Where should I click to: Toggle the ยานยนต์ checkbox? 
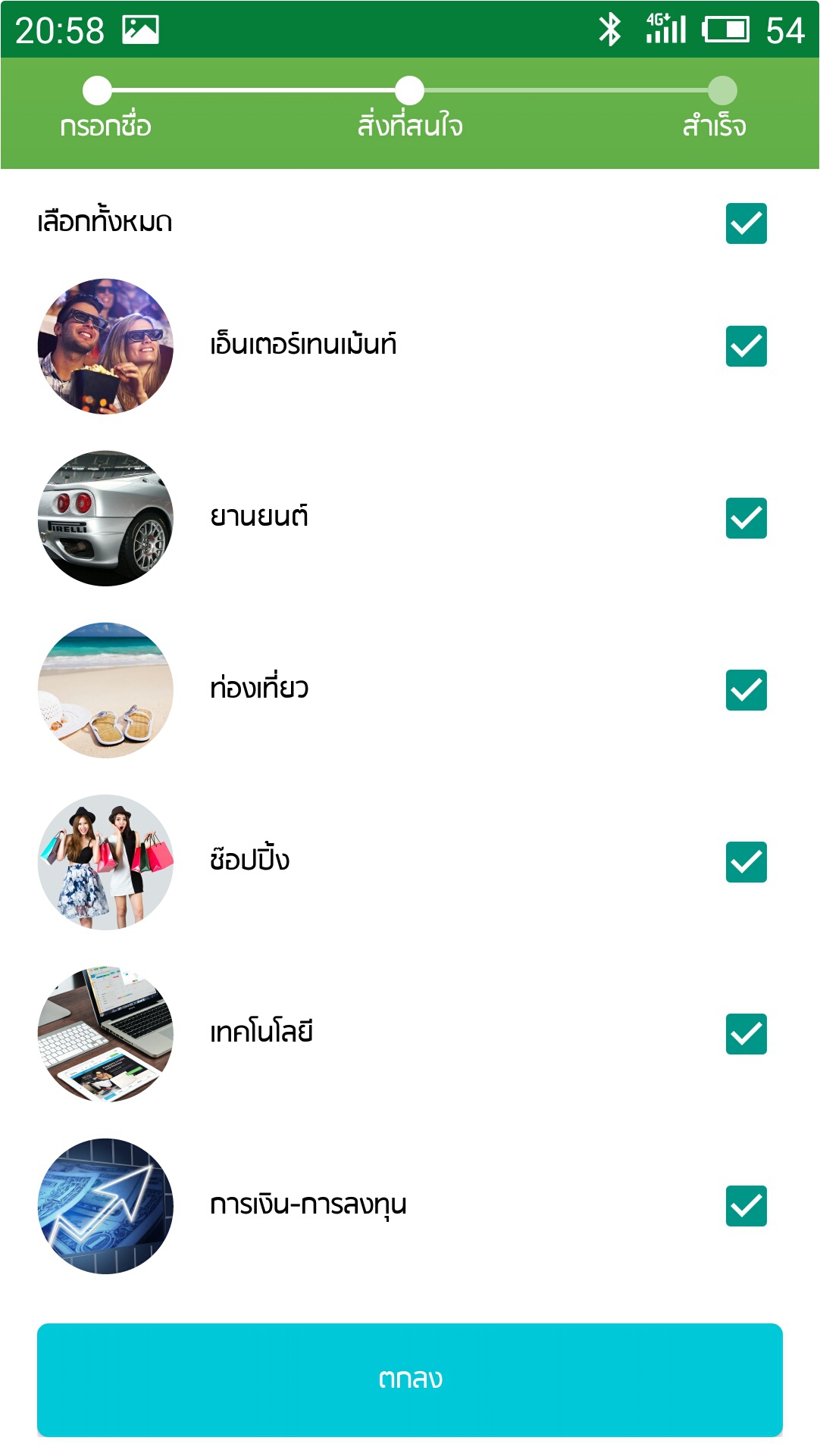[x=746, y=518]
